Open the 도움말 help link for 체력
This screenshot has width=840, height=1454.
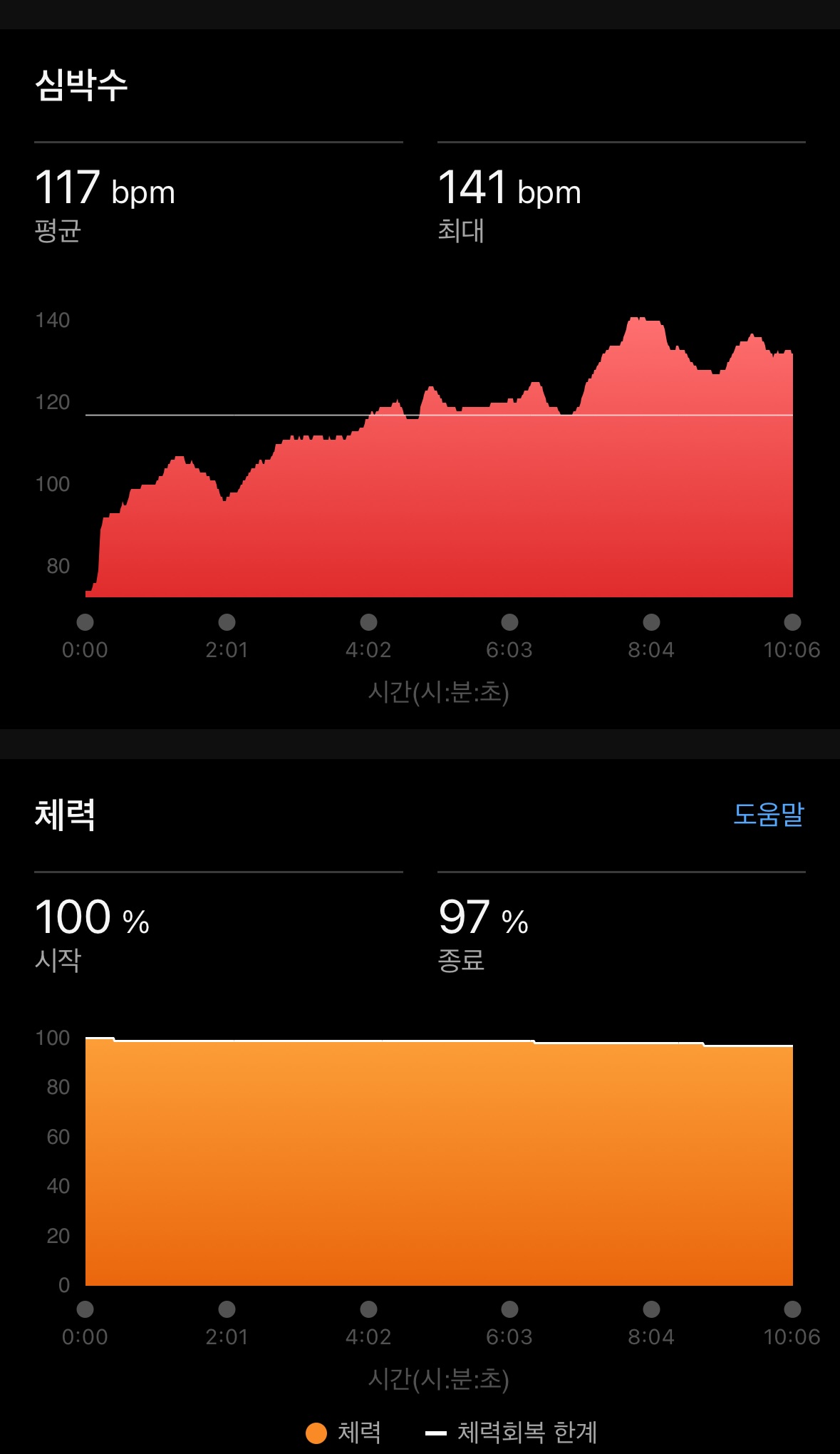click(768, 814)
